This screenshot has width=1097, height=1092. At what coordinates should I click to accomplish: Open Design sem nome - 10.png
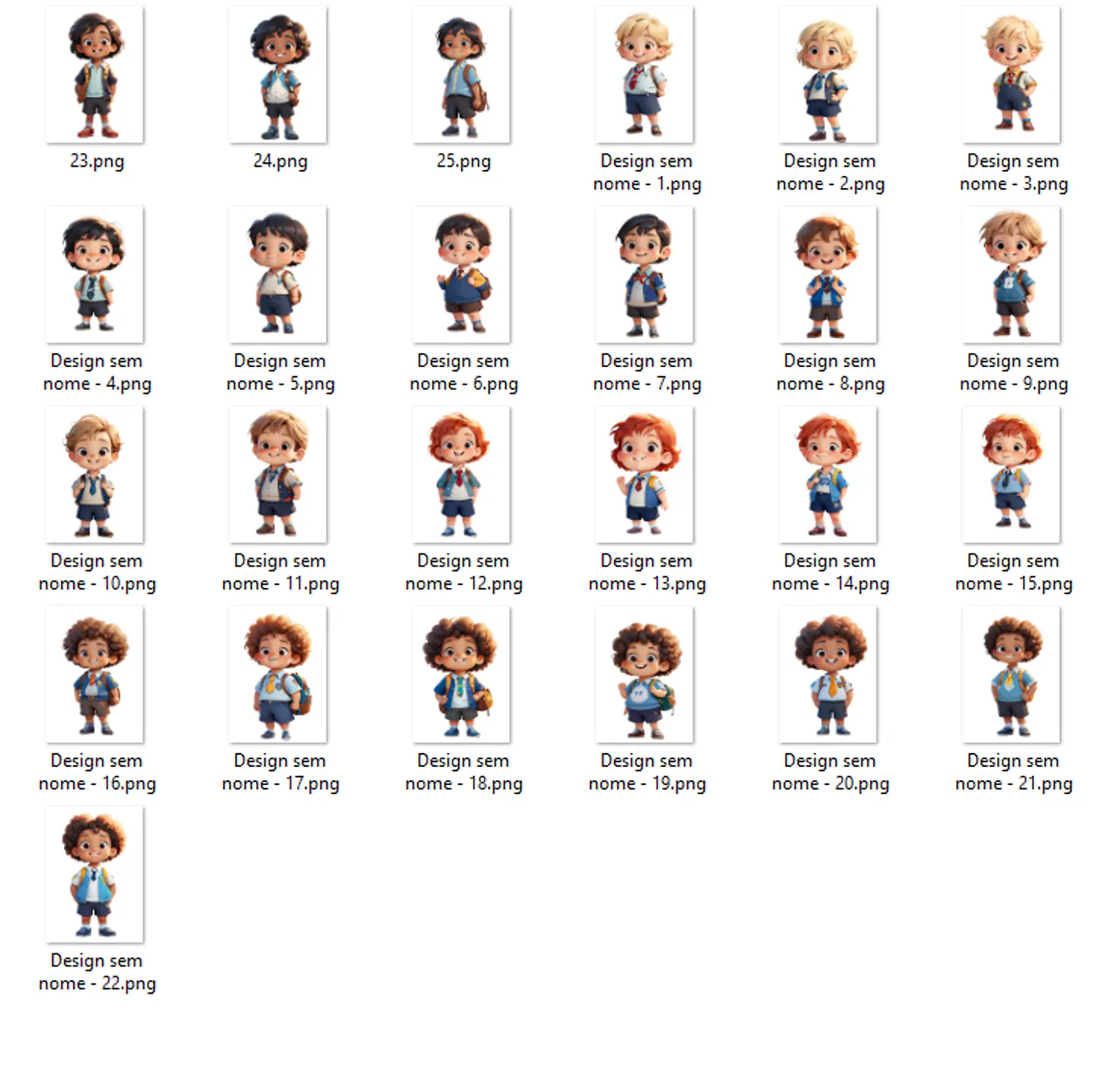94,474
